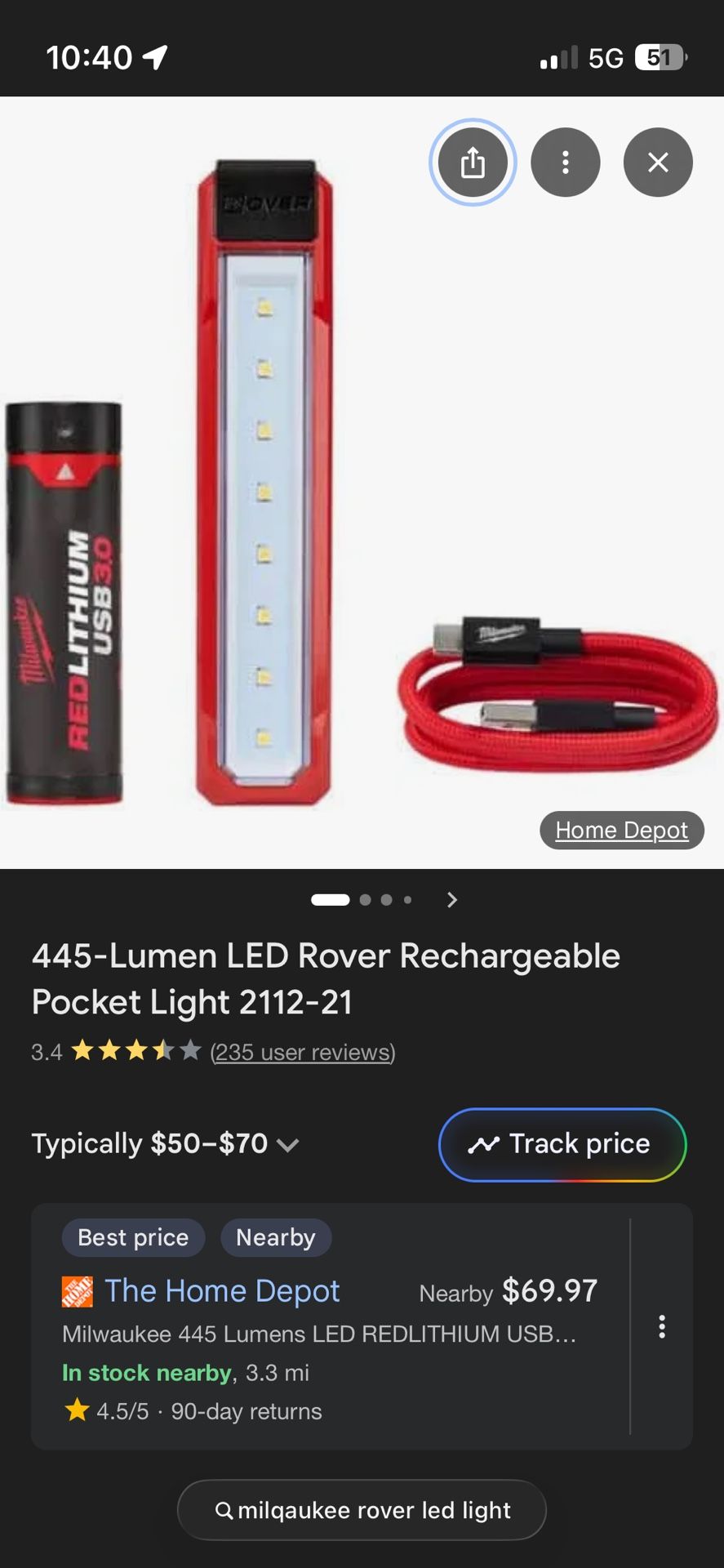This screenshot has width=724, height=1568.
Task: Open the 235 user reviews link
Action: (302, 1053)
